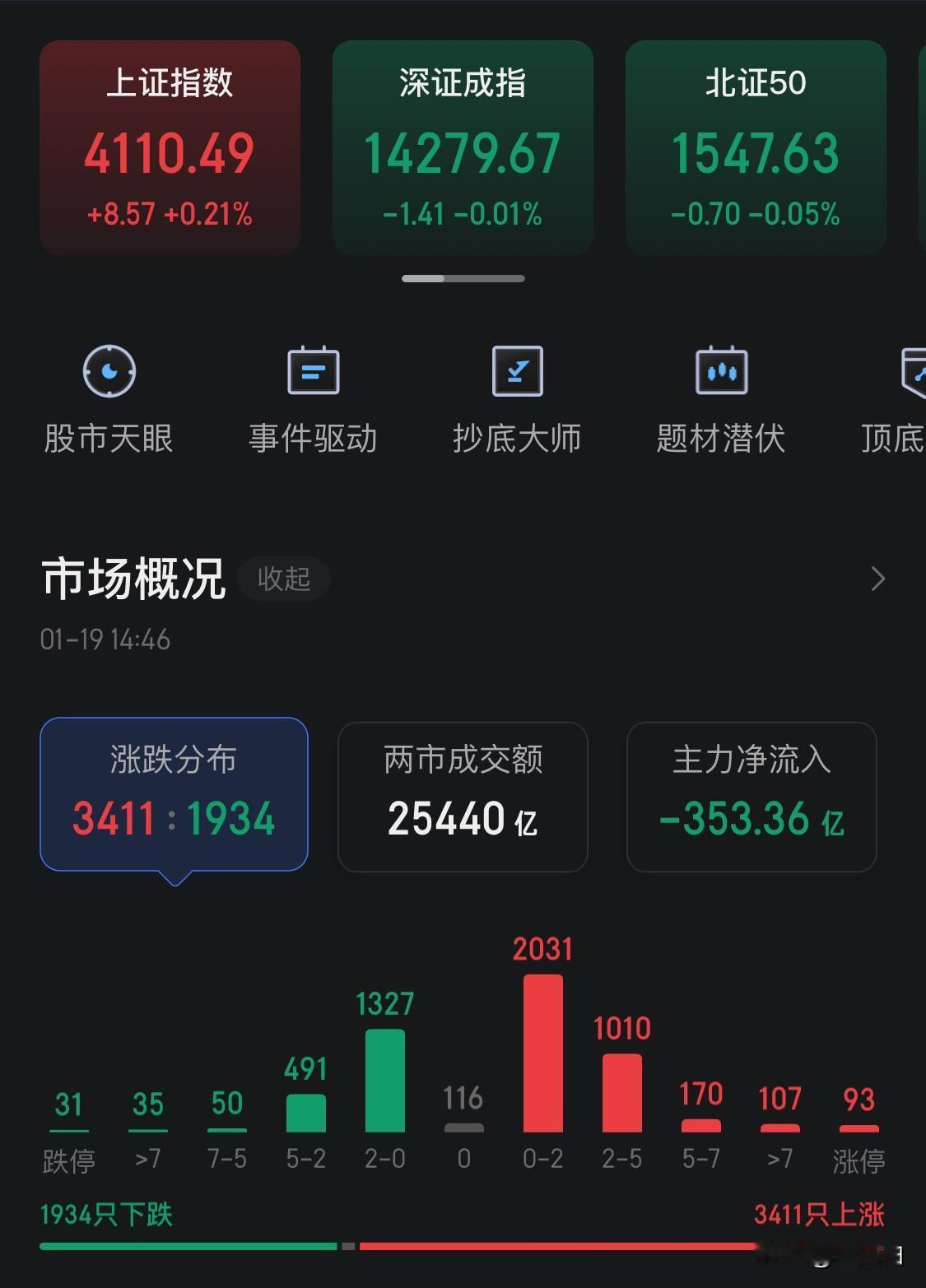Tap the clock-style icon above 股市天眼

coord(108,370)
